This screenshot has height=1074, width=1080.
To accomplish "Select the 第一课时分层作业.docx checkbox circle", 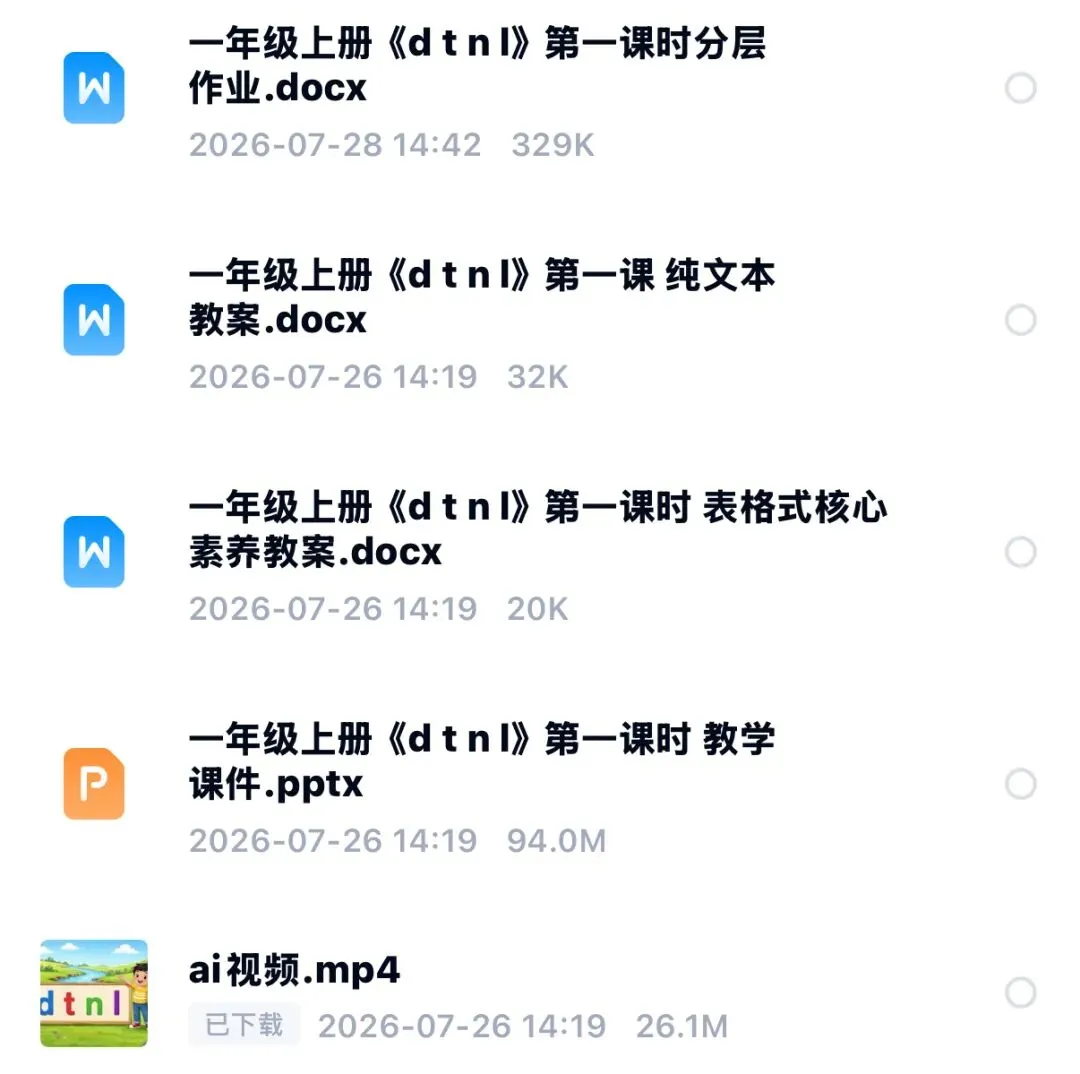I will point(1020,88).
